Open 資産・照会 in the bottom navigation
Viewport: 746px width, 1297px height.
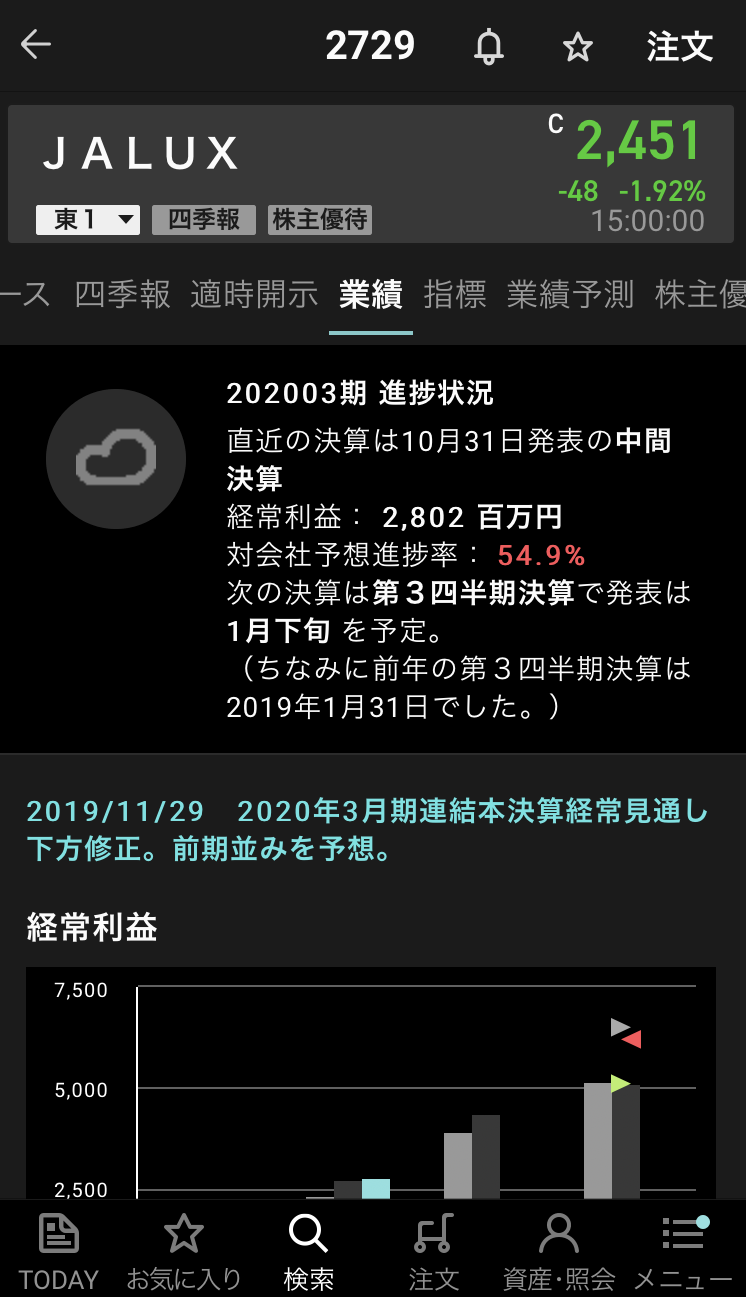[558, 1250]
